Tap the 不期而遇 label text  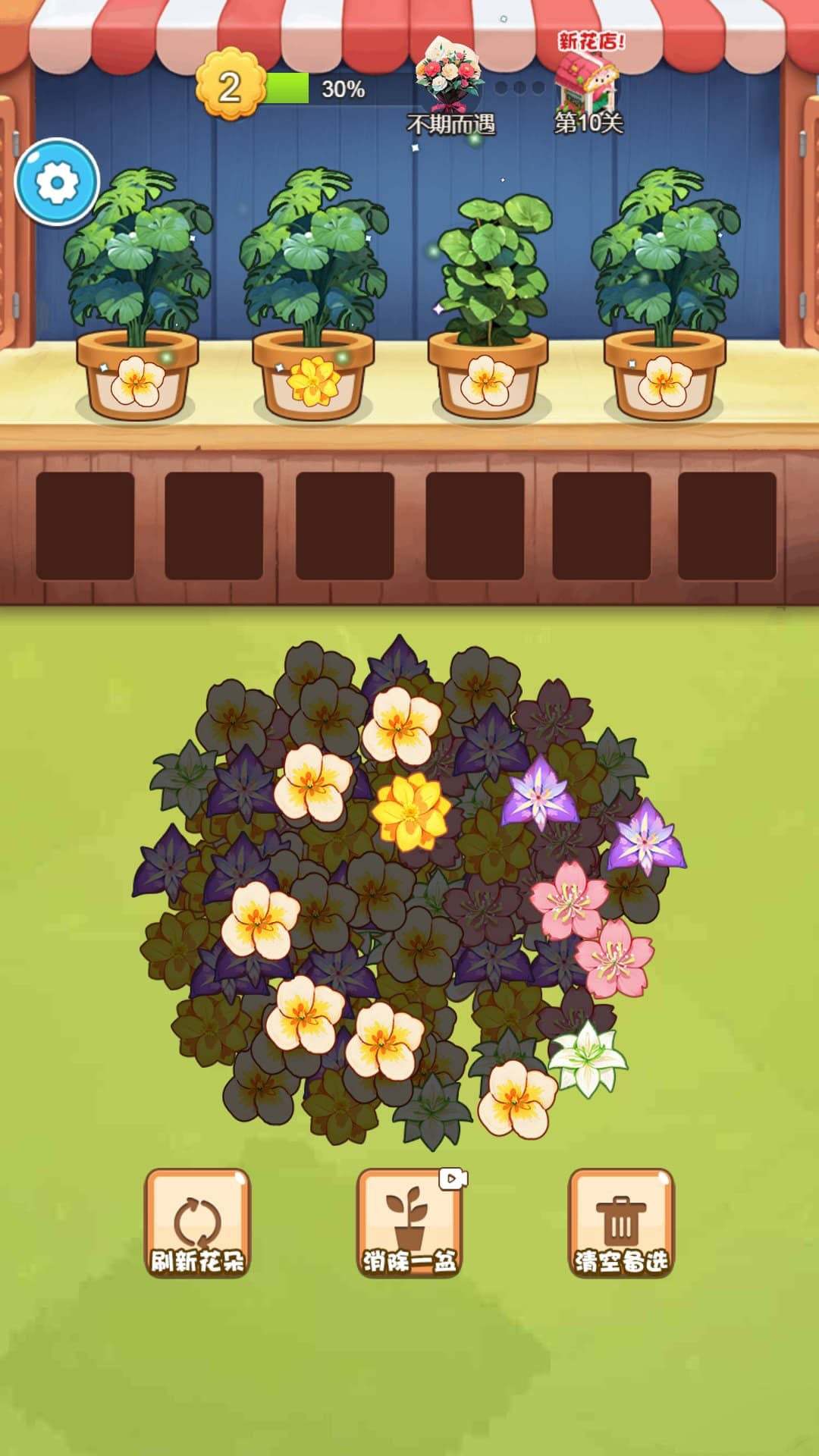tap(451, 121)
